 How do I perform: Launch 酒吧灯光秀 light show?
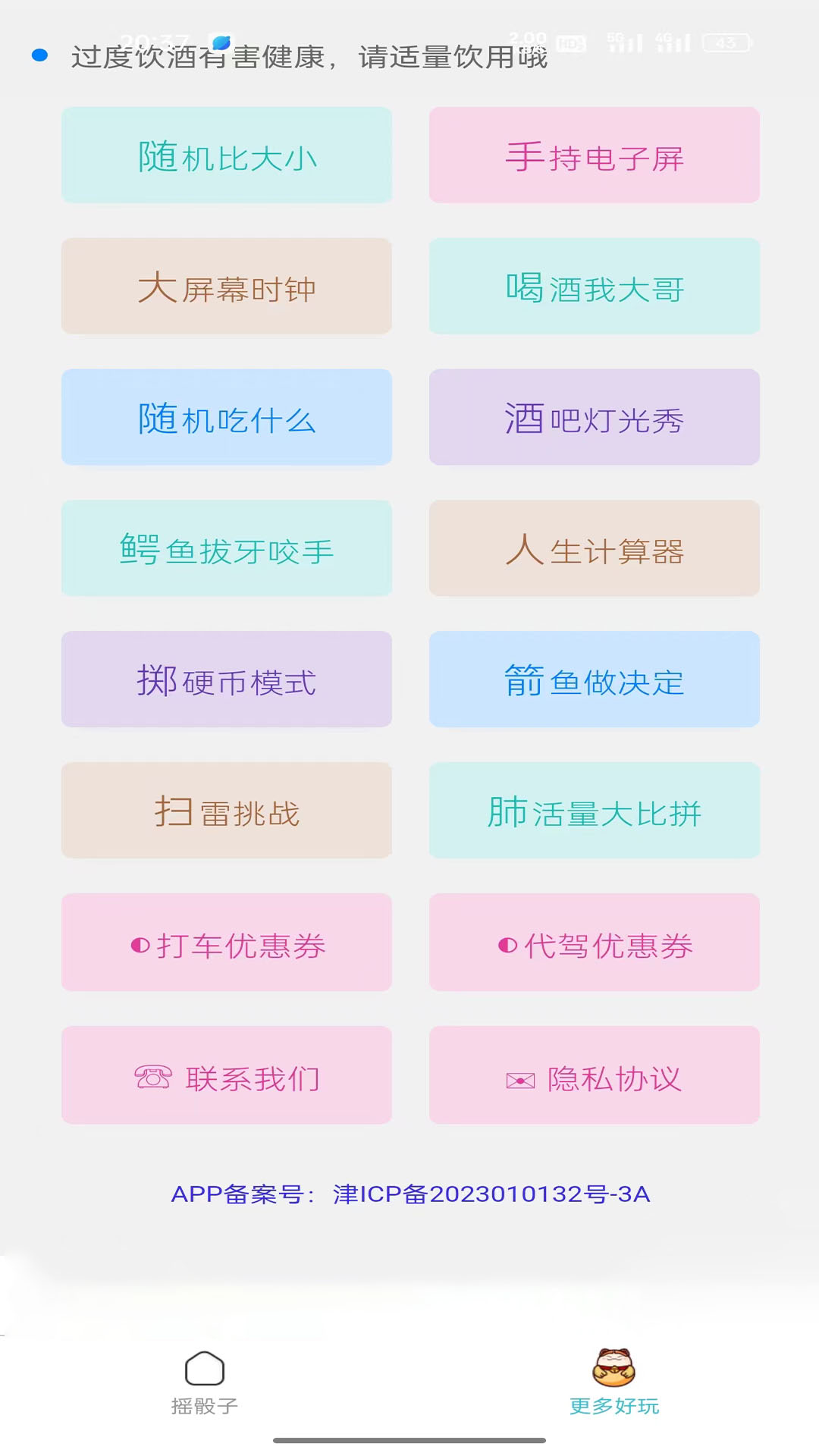coord(593,417)
